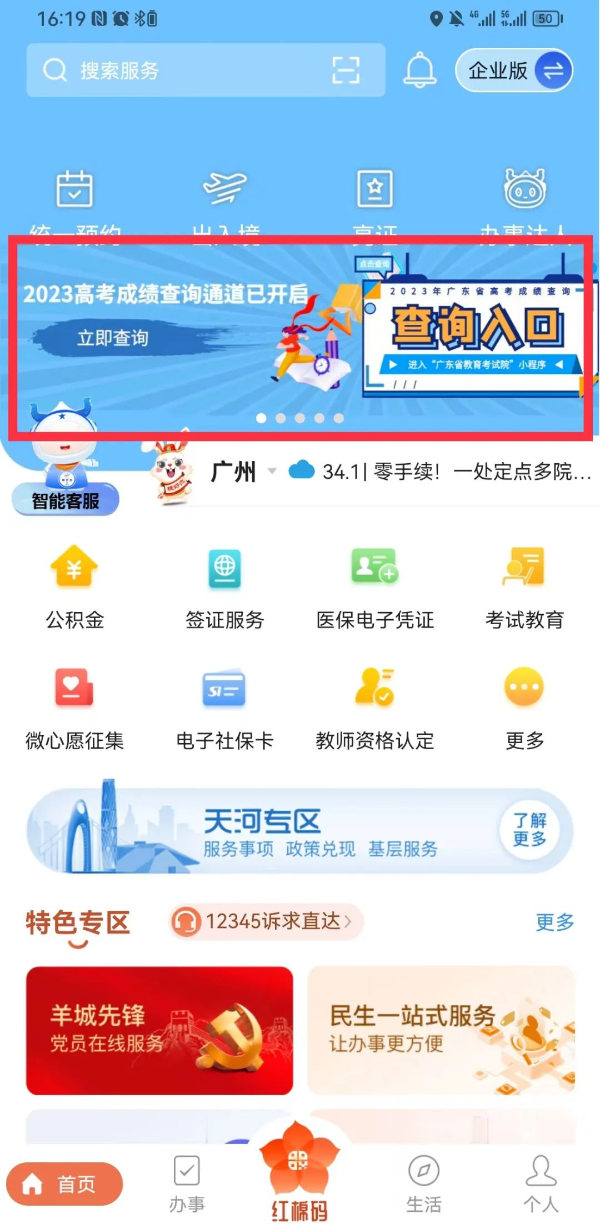Open 公积金 service
This screenshot has height=1224, width=600.
75,588
